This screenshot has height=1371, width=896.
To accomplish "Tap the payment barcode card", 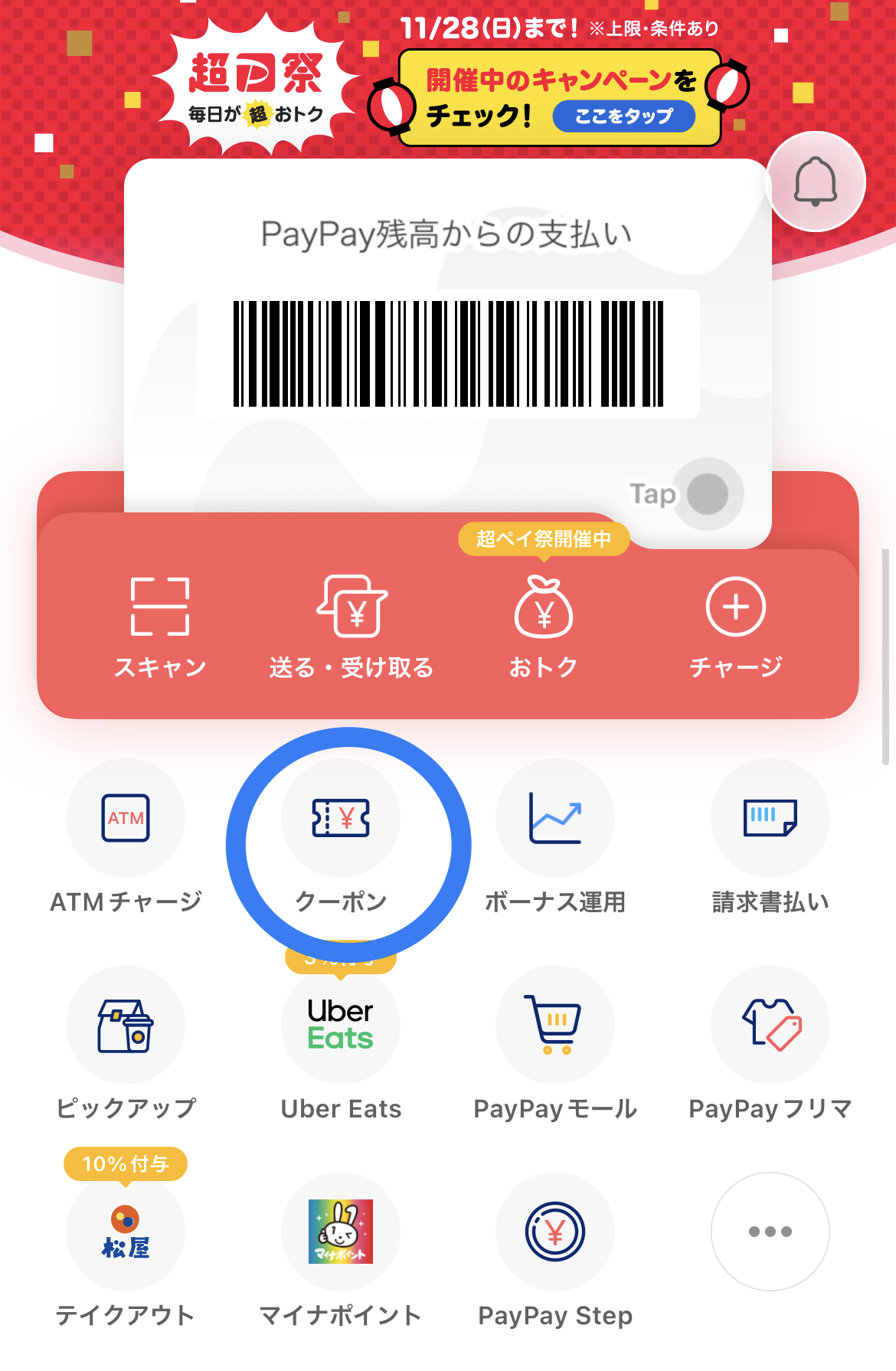I will (447, 354).
